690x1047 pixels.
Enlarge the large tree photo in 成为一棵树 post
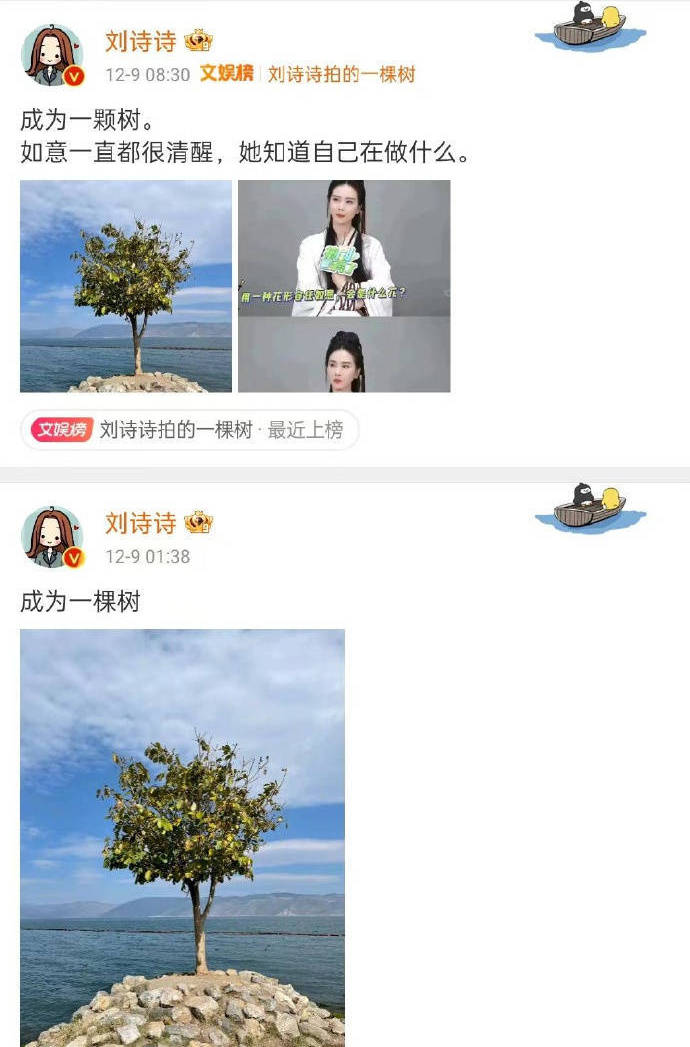(182, 836)
